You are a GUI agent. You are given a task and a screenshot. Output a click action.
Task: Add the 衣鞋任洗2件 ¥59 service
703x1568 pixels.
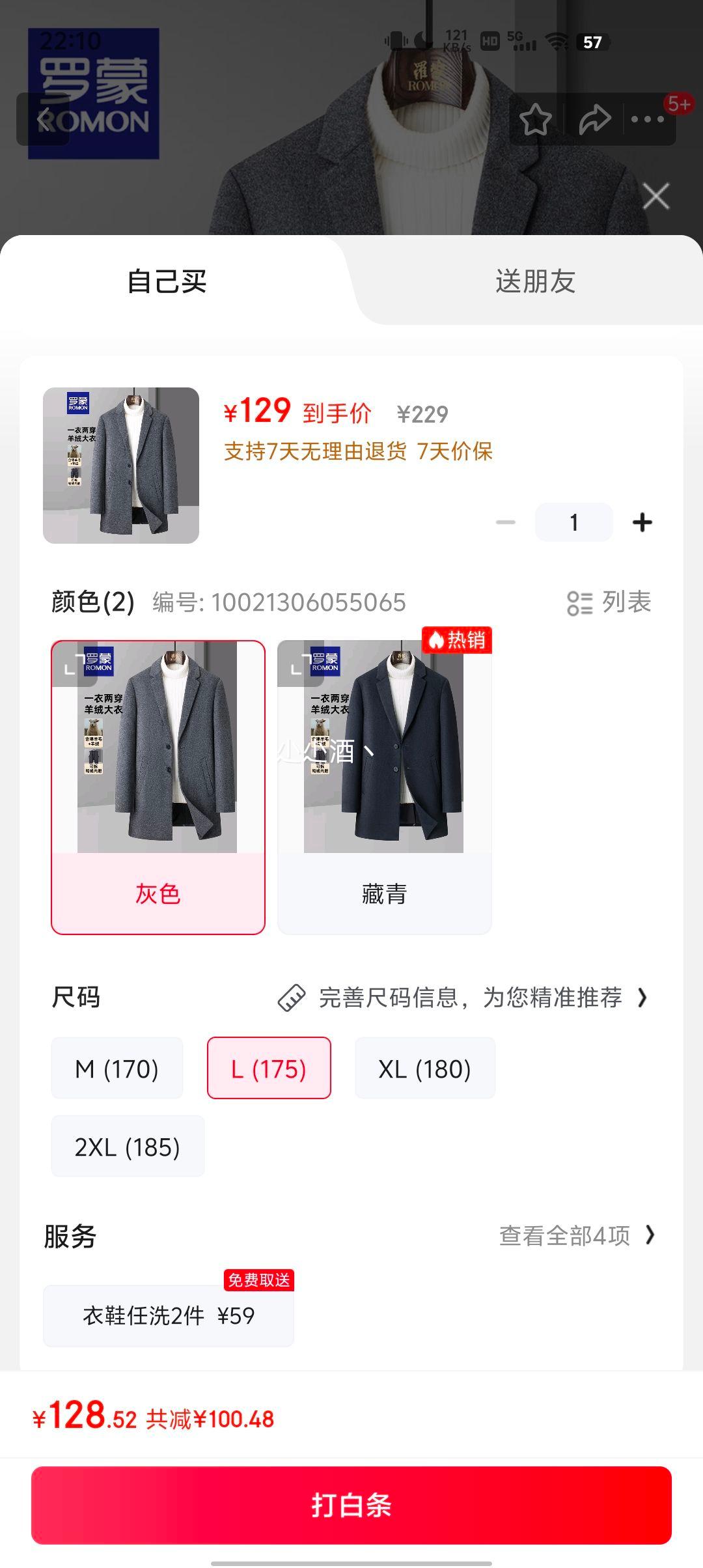click(169, 1316)
